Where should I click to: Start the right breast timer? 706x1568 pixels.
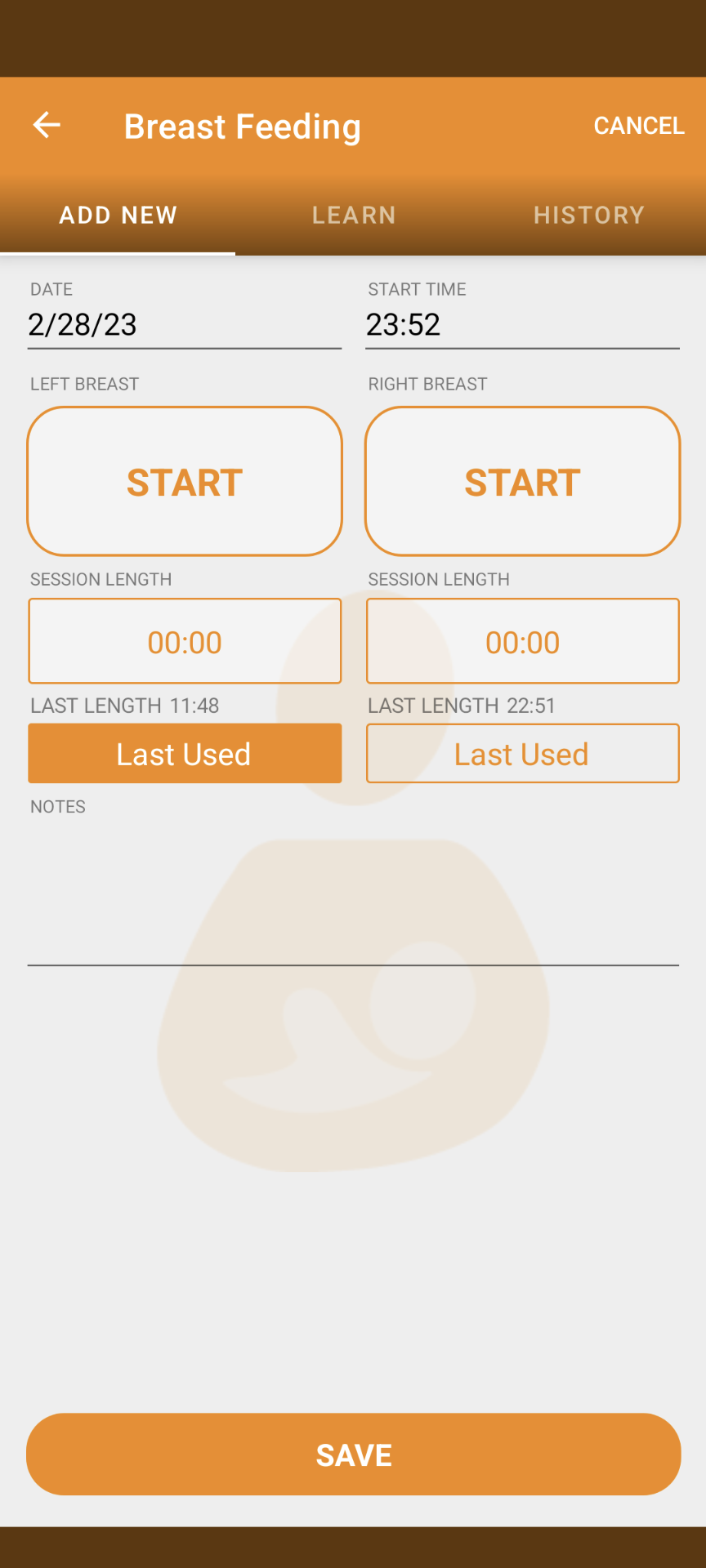pos(522,481)
